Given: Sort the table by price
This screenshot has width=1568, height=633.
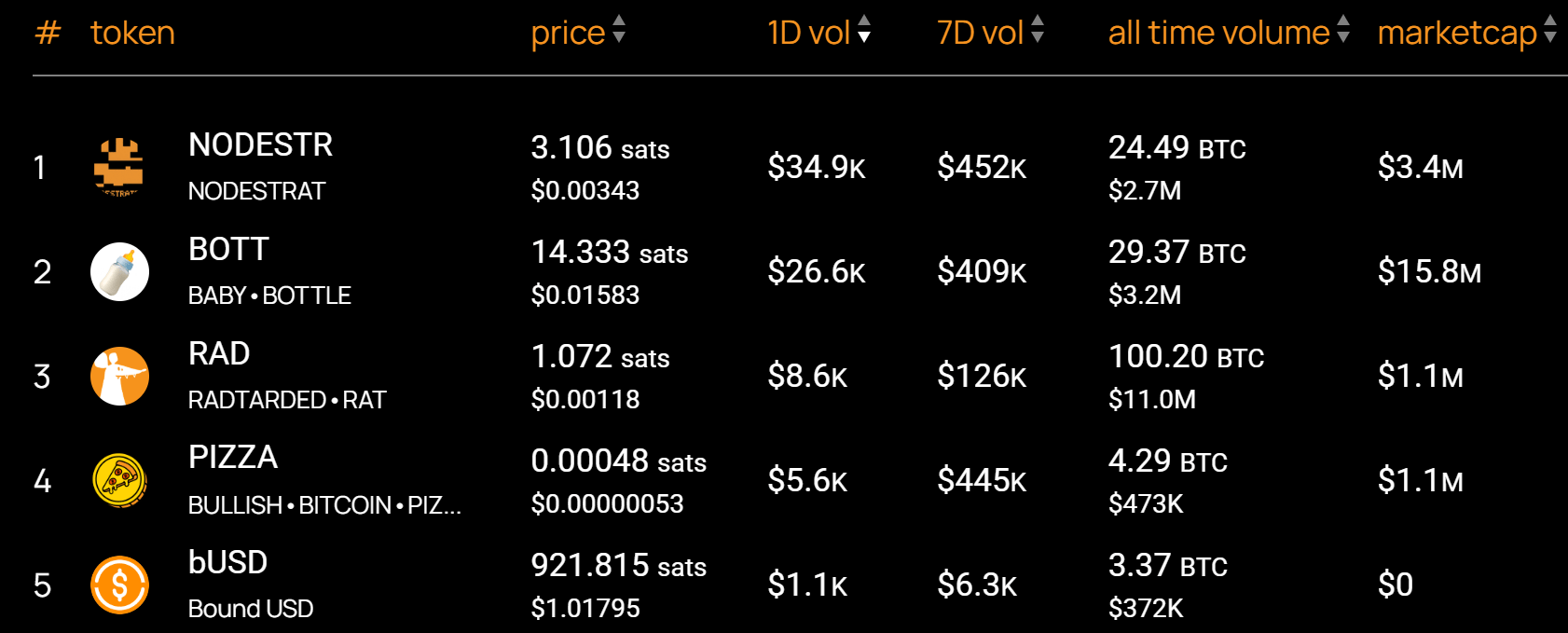Looking at the screenshot, I should [x=578, y=33].
